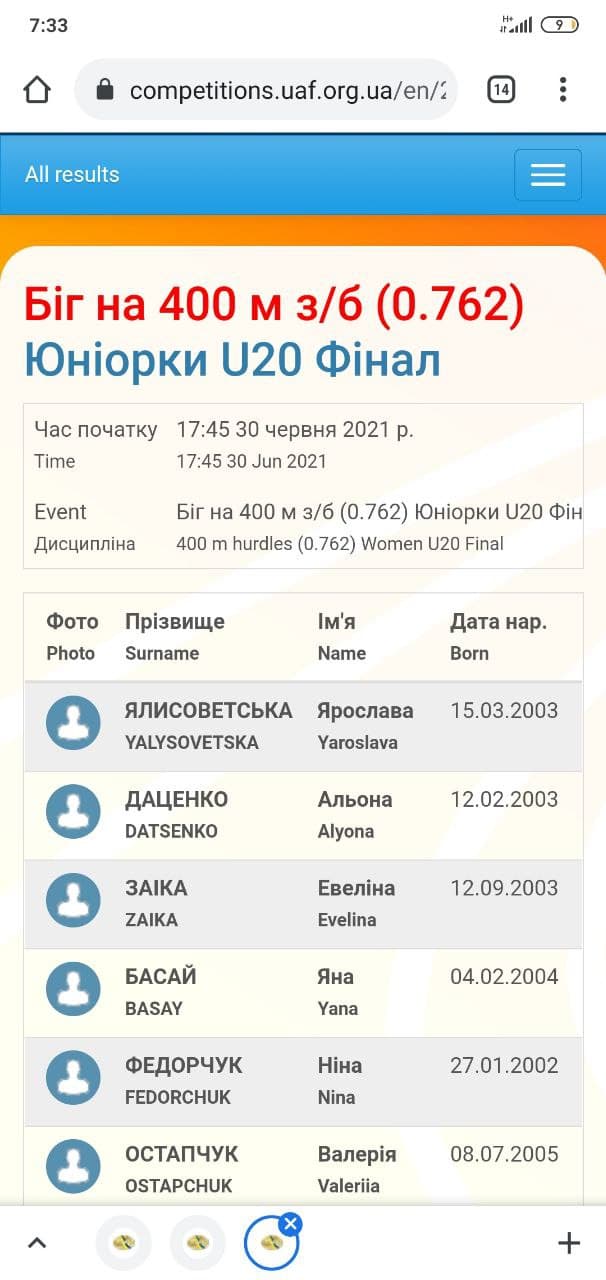The image size is (606, 1280).
Task: Close the selected tab in the bottom strip
Action: click(290, 1223)
